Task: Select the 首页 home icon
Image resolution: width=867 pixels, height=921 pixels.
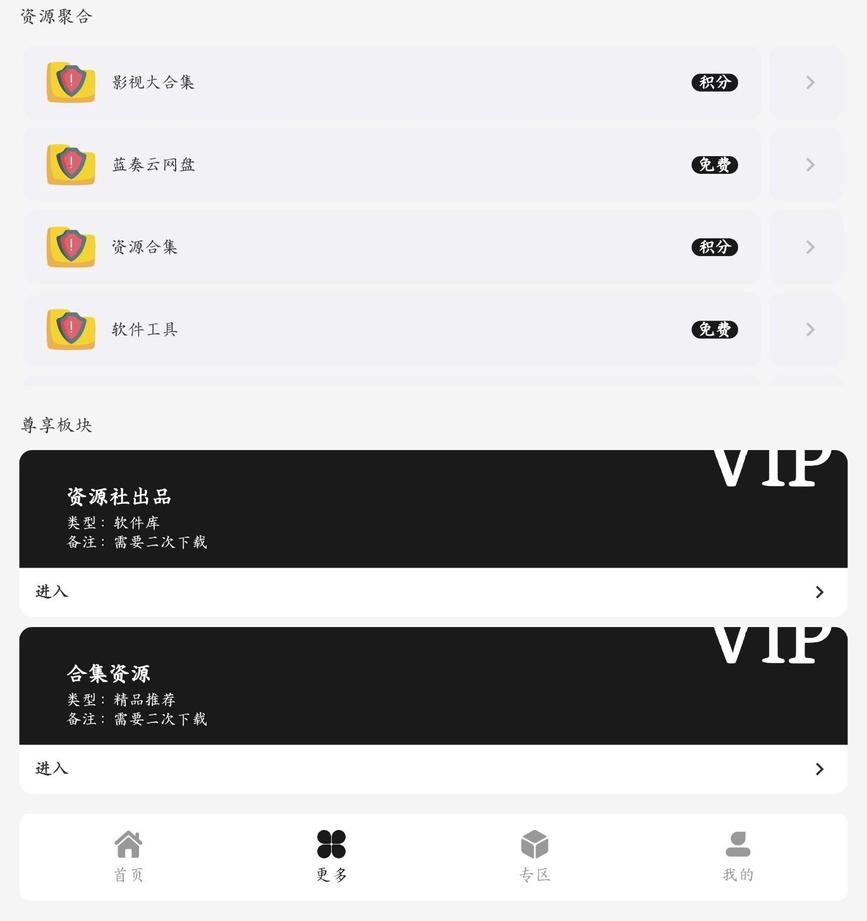Action: pyautogui.click(x=128, y=845)
